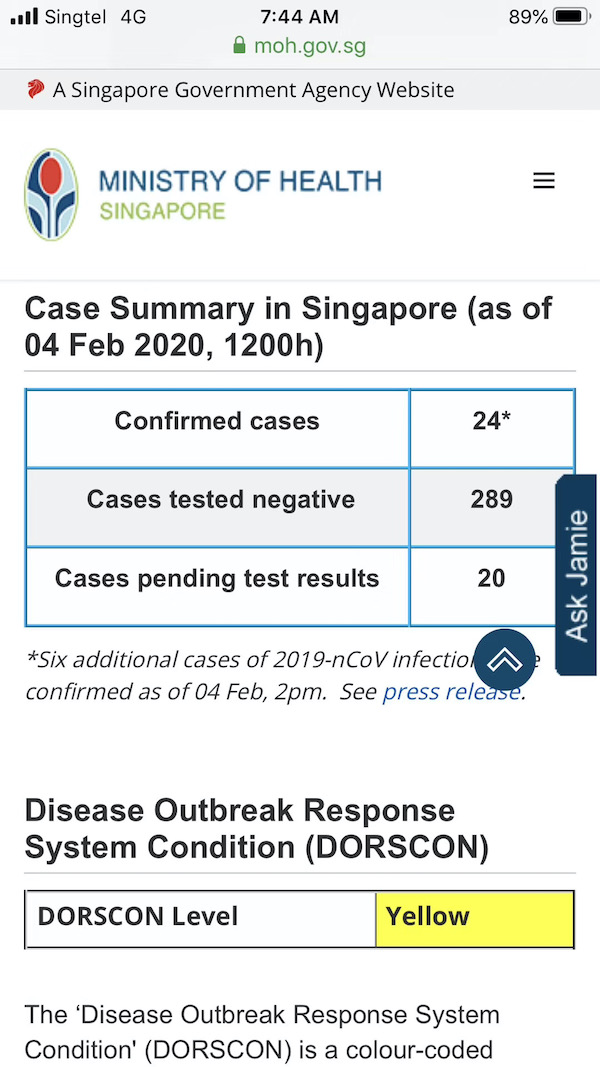Tap the moh.gov.sg address bar
This screenshot has width=600, height=1067.
coord(298,45)
